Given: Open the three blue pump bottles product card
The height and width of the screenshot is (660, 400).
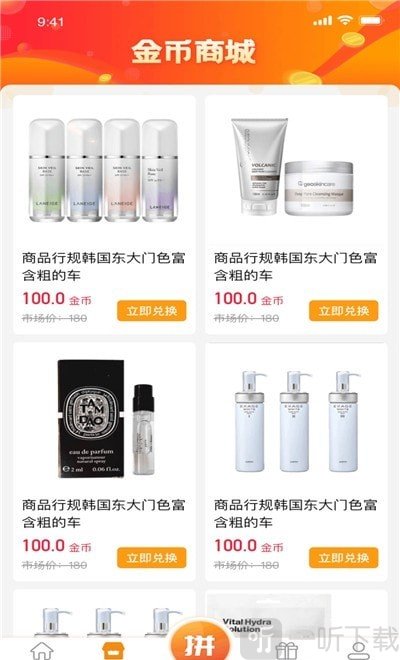Looking at the screenshot, I should click(296, 462).
